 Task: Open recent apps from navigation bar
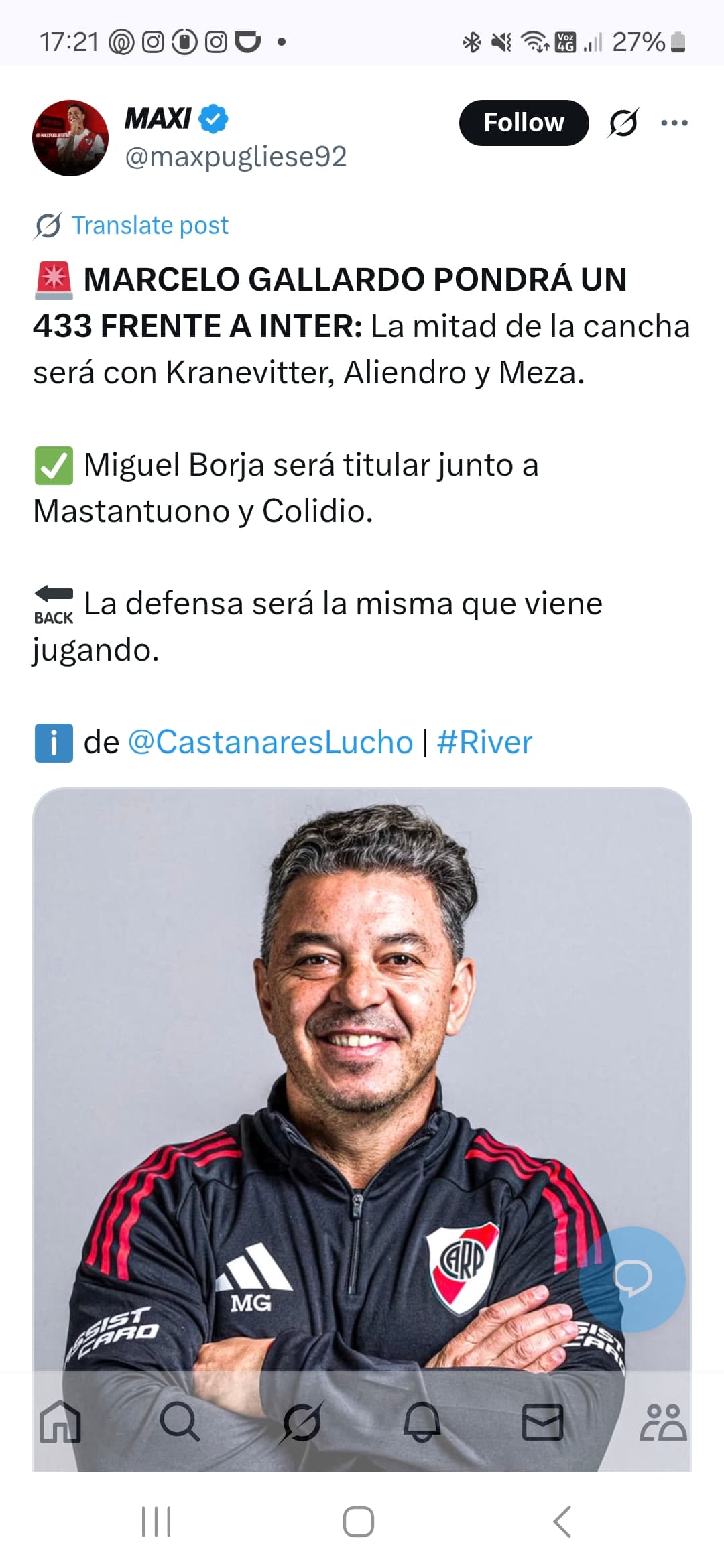[x=156, y=1522]
